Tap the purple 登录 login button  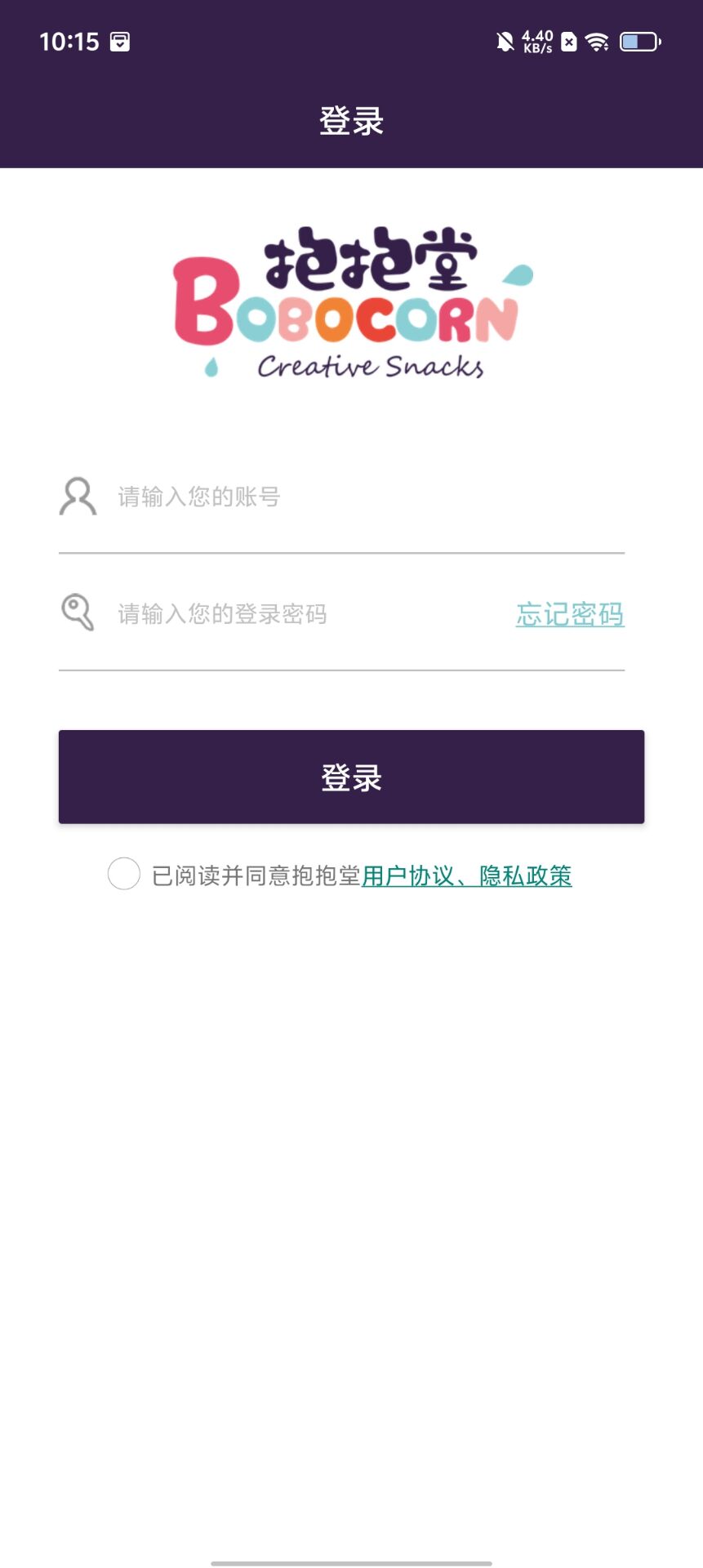pyautogui.click(x=351, y=777)
